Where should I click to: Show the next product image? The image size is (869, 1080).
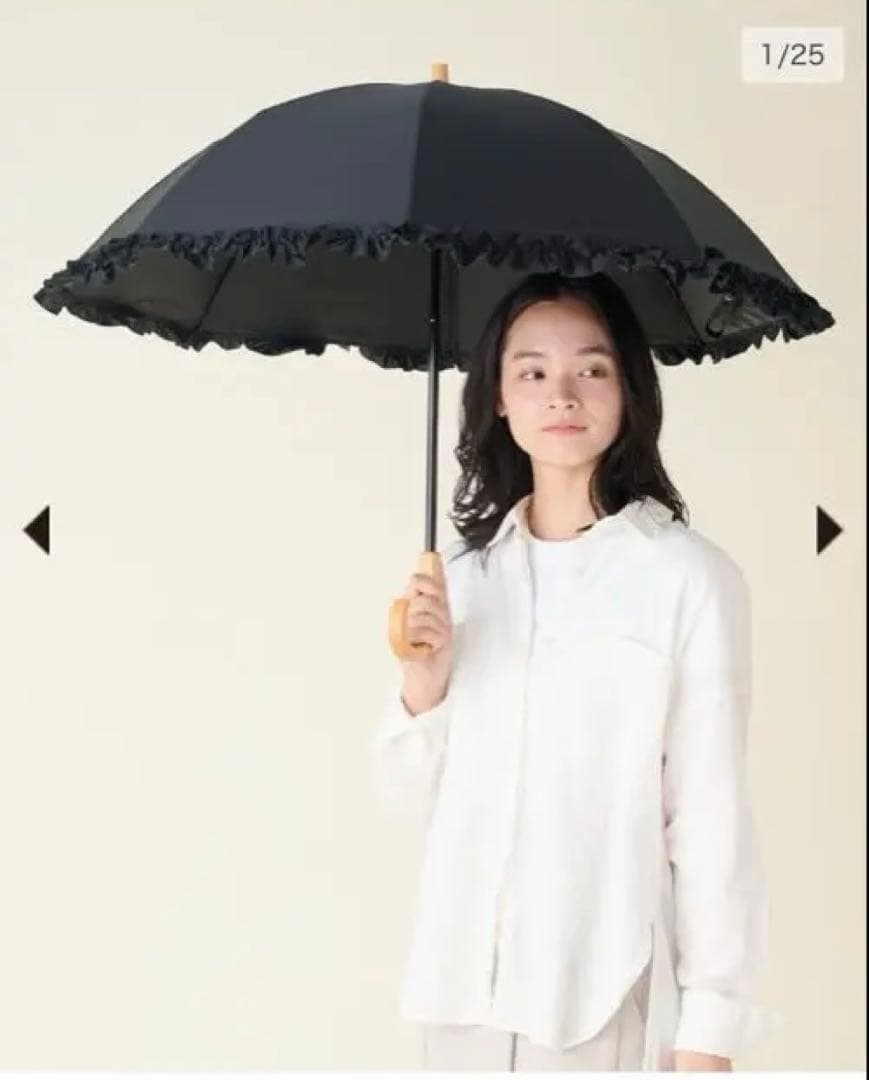coord(828,530)
